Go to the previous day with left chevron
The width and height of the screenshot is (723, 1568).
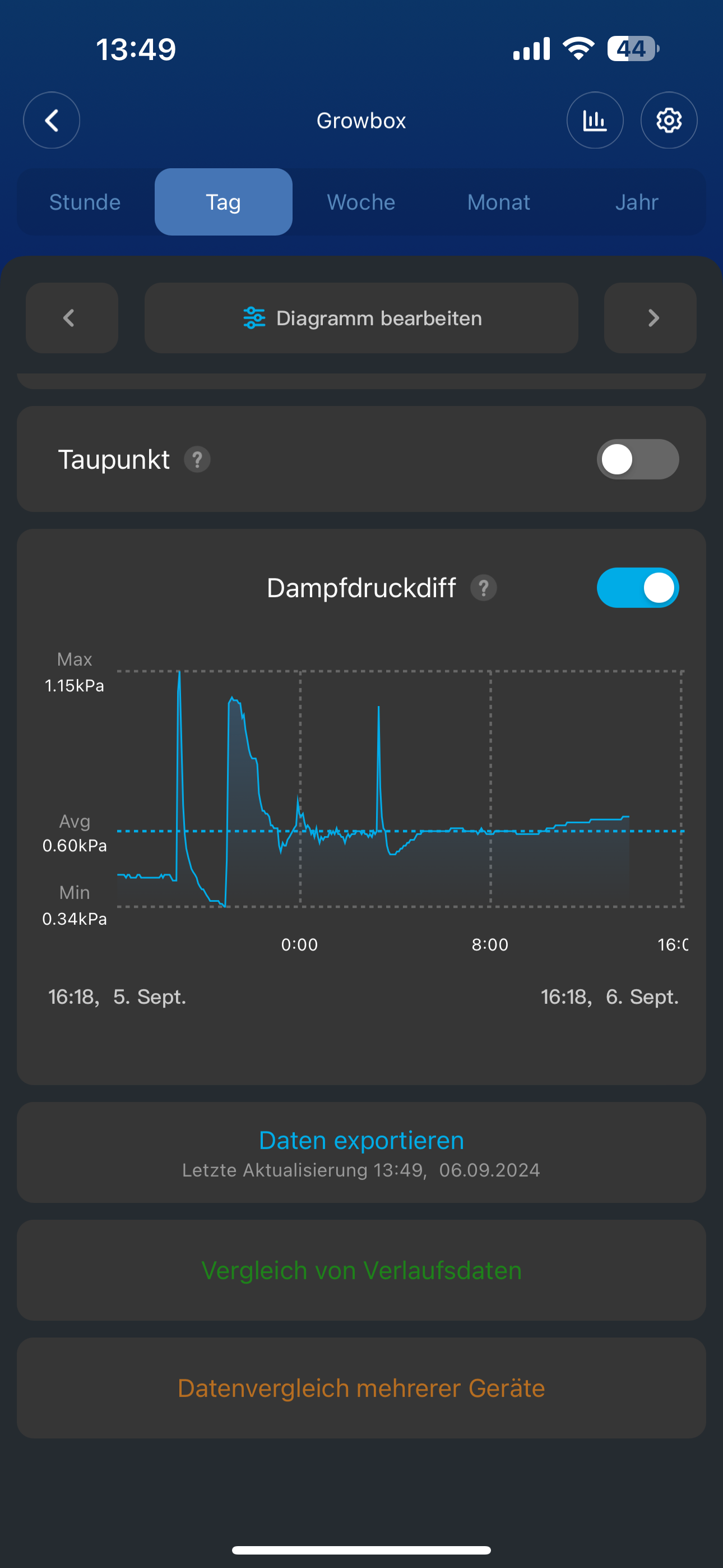(71, 318)
